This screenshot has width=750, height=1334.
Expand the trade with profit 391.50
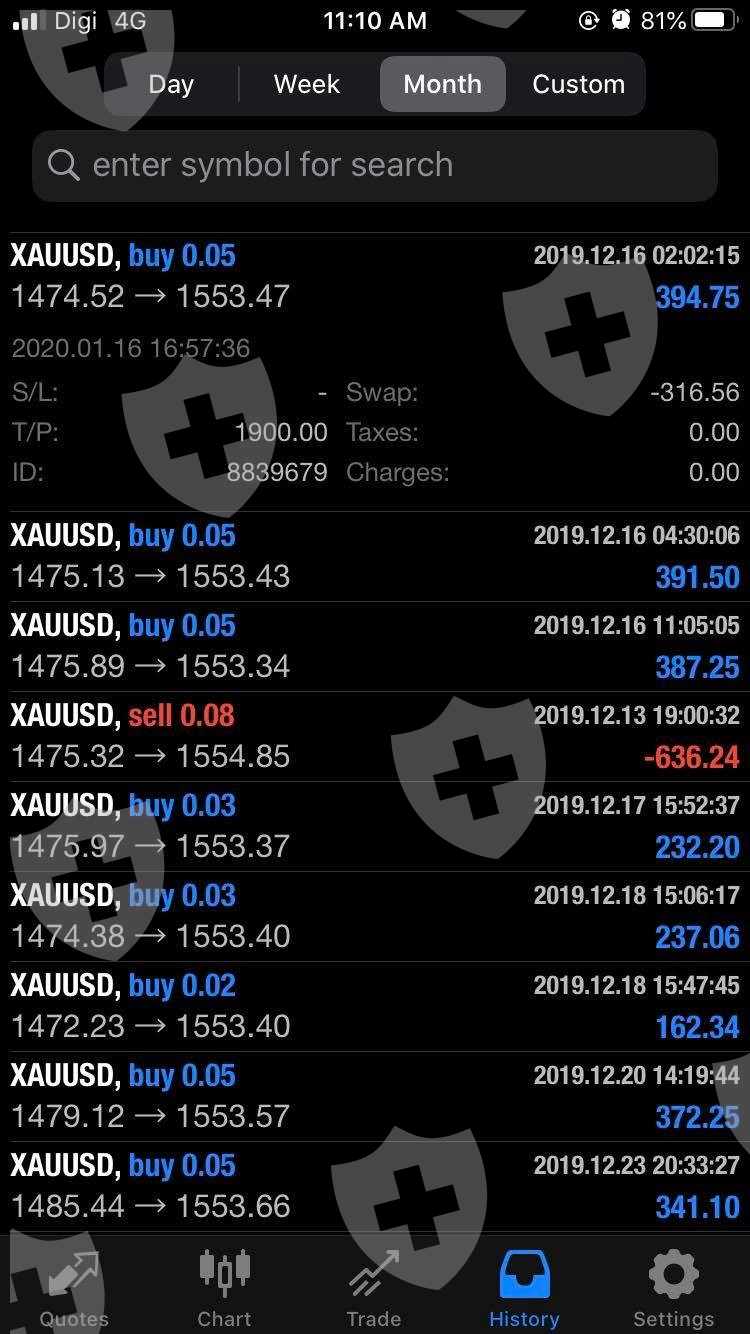click(375, 557)
